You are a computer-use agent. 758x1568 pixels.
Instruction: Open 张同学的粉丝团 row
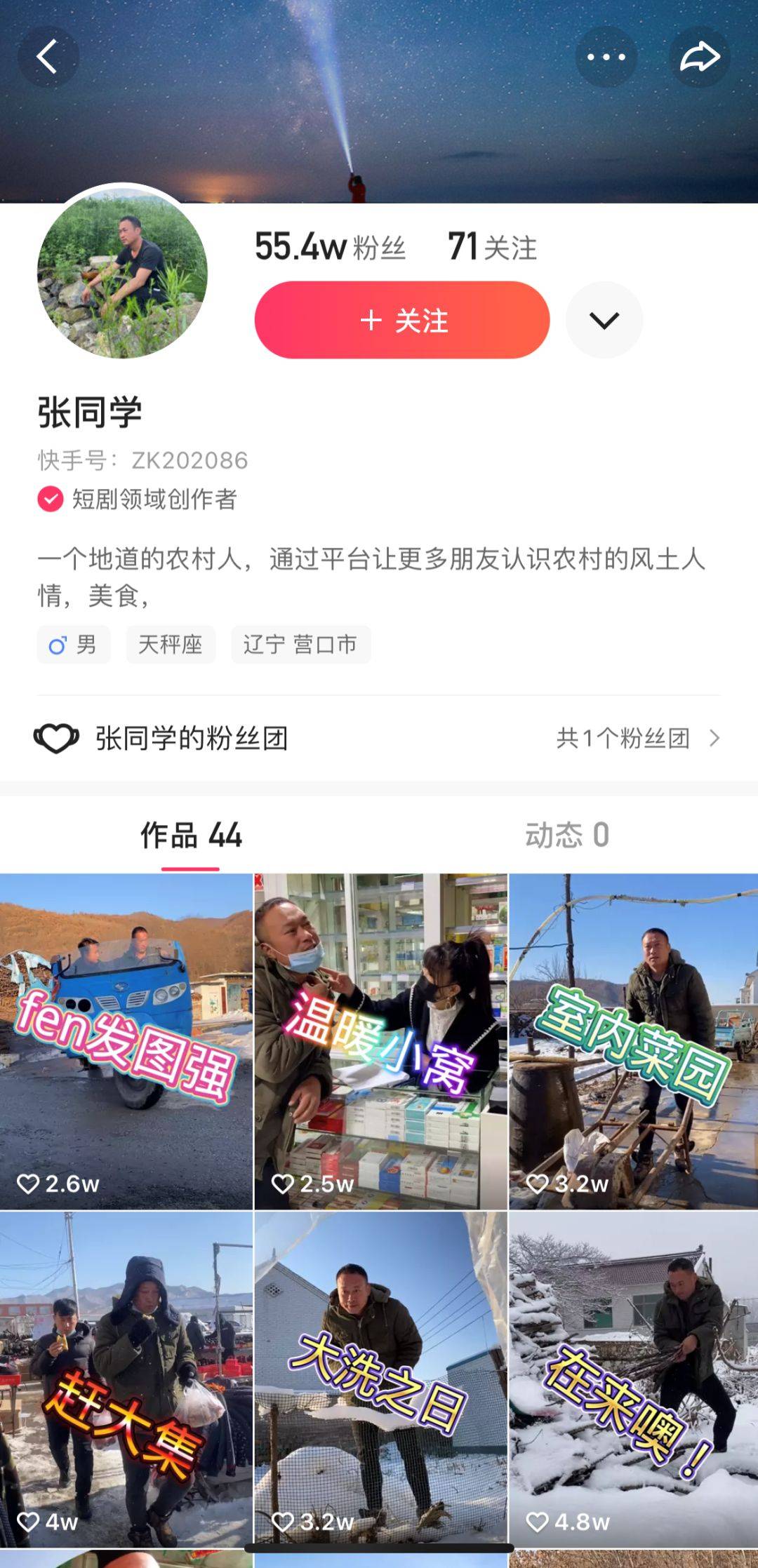pos(379,738)
